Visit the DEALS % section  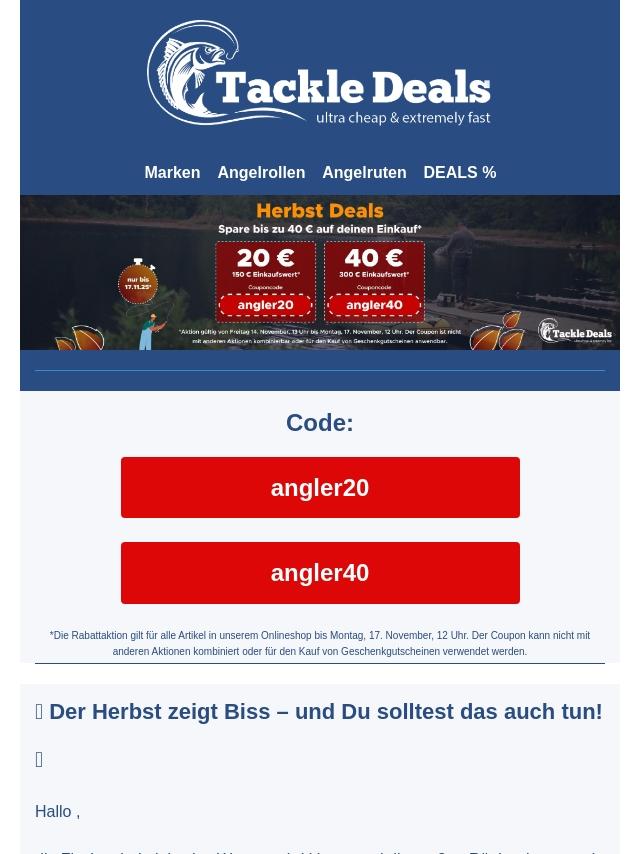coord(460,172)
